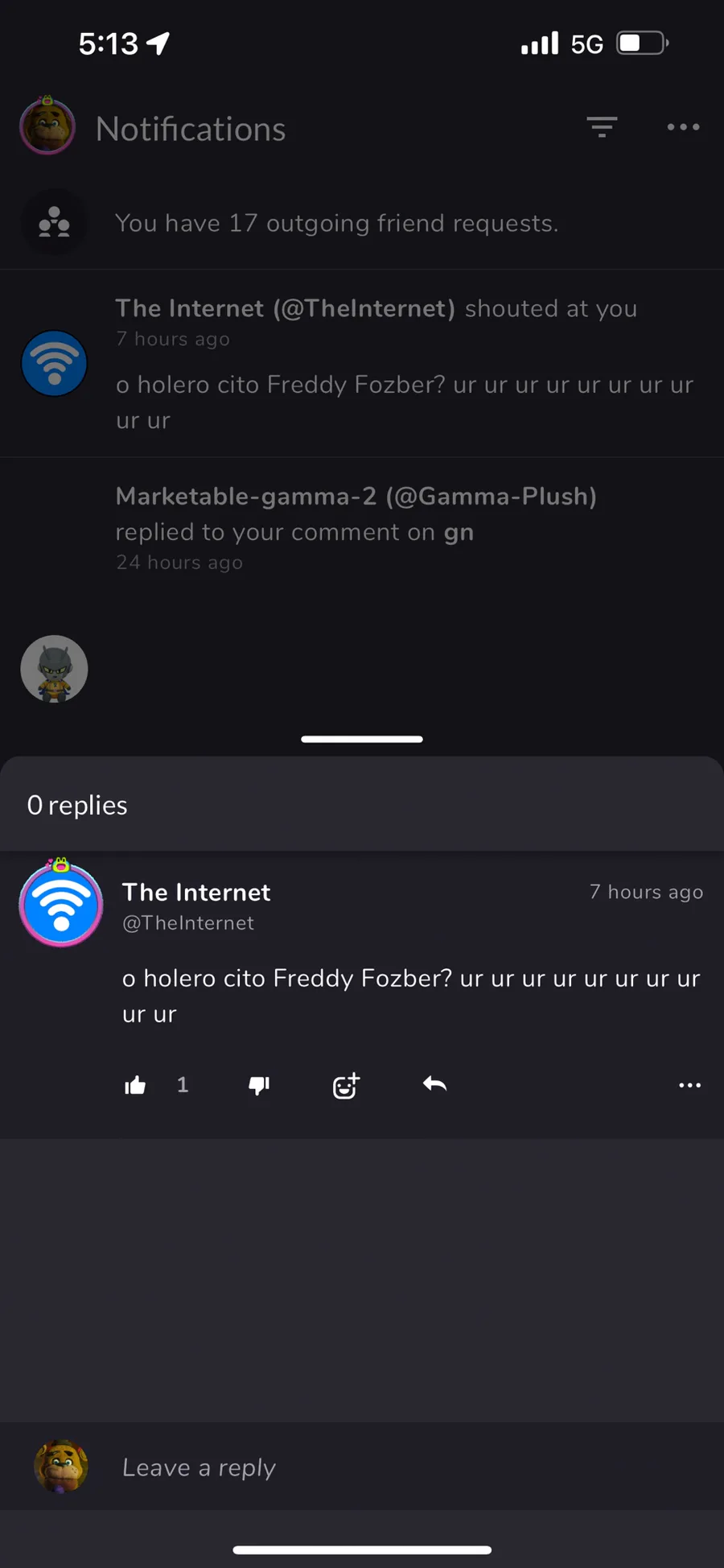Open the Notifications overflow menu
The image size is (724, 1568).
click(x=683, y=127)
